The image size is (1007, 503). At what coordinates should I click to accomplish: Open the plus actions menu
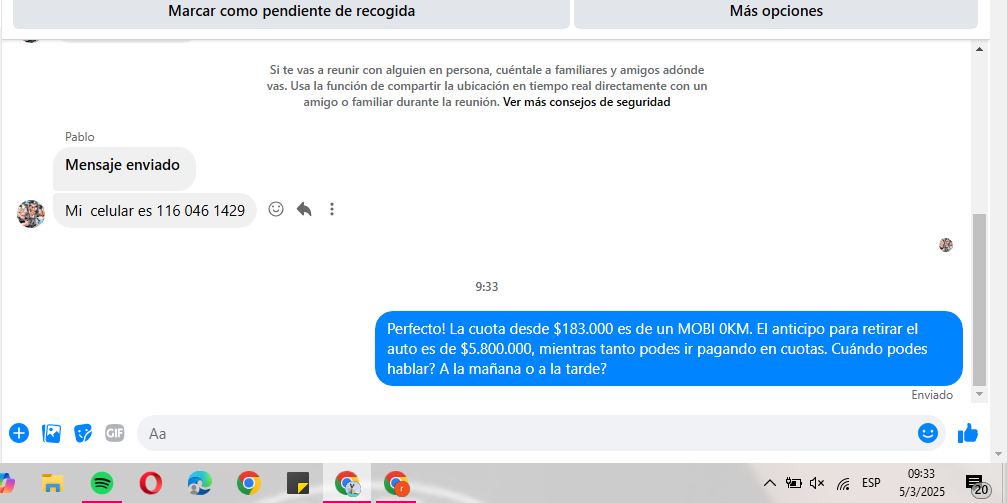pyautogui.click(x=19, y=433)
